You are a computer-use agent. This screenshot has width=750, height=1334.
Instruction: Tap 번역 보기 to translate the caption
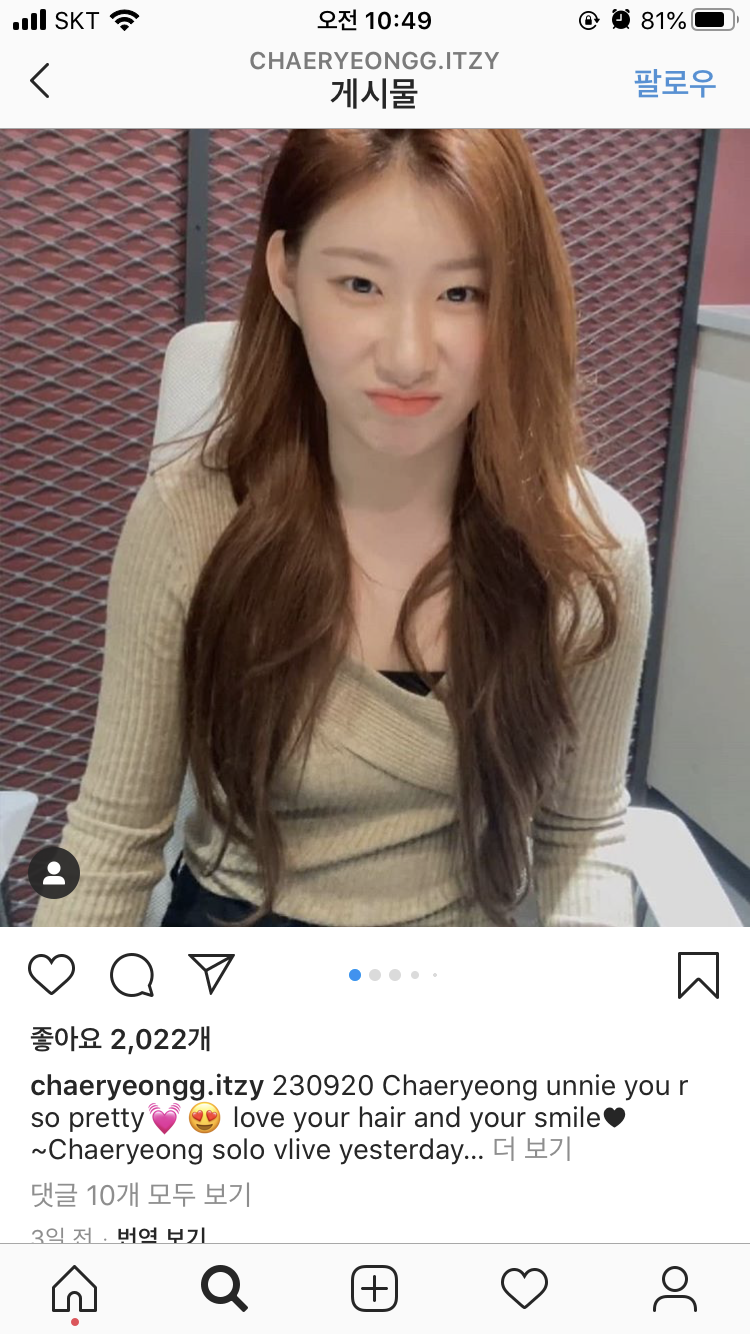click(161, 1237)
